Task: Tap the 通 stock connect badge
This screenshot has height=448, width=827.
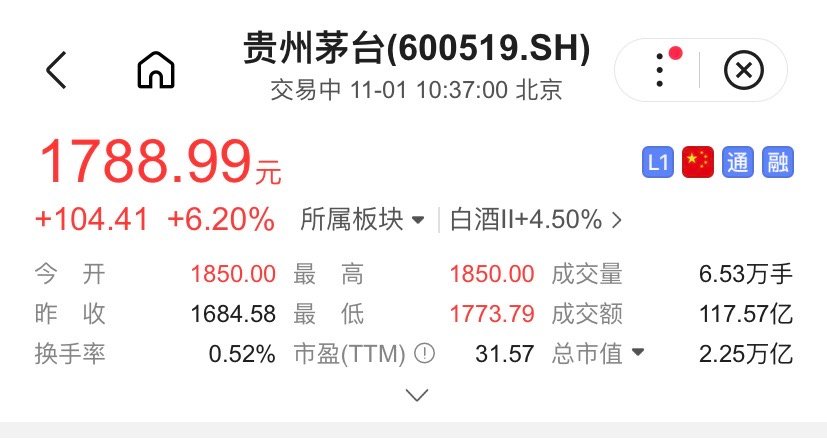Action: 738,162
